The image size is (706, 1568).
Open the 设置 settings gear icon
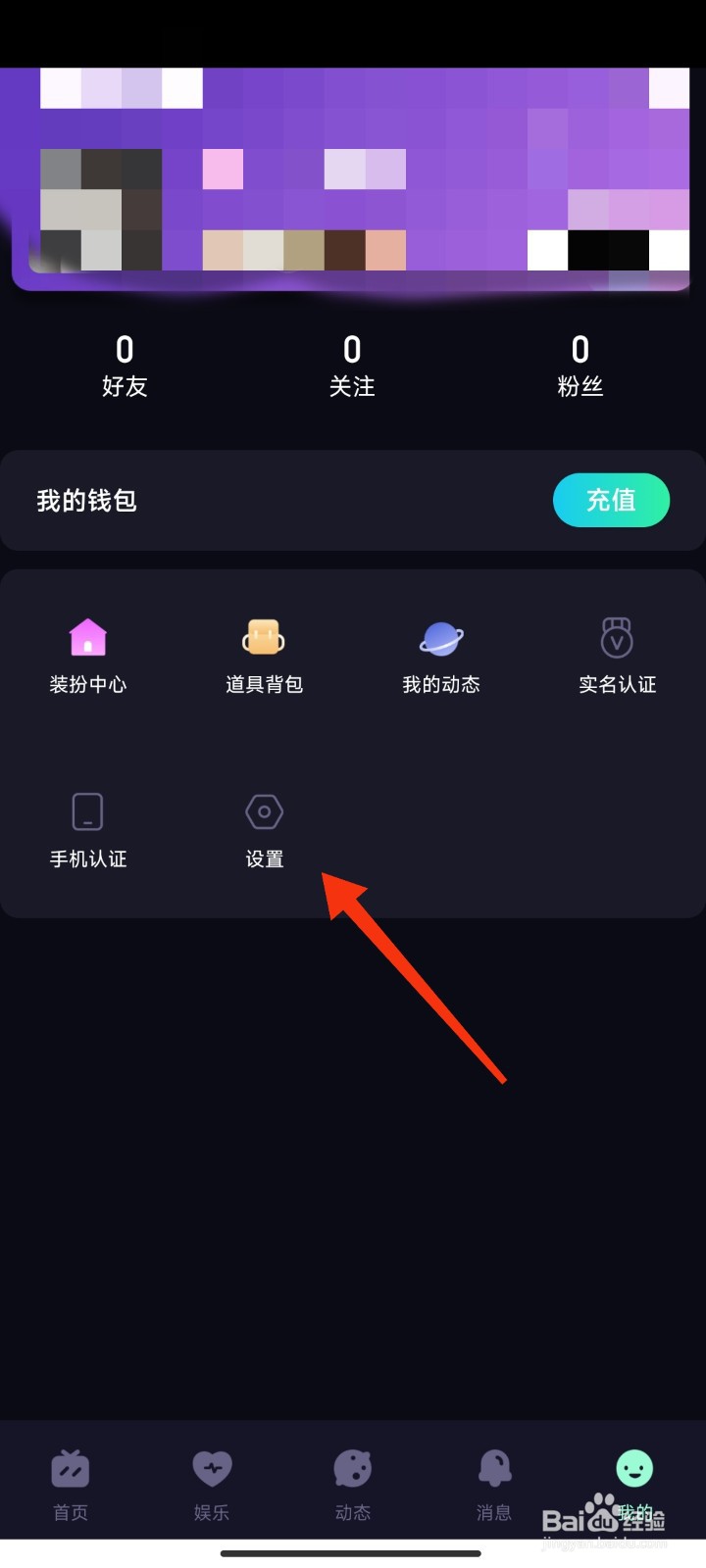[263, 810]
